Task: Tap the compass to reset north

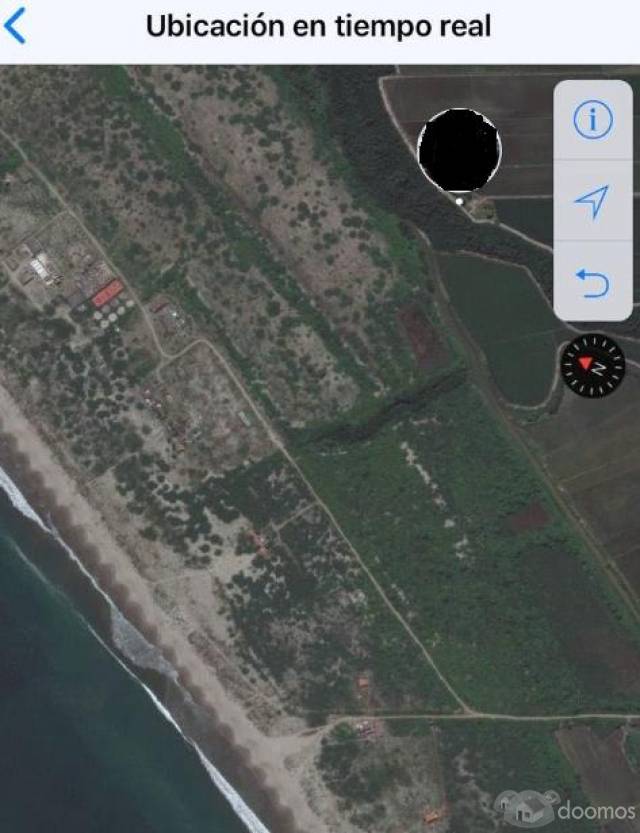Action: coord(592,366)
